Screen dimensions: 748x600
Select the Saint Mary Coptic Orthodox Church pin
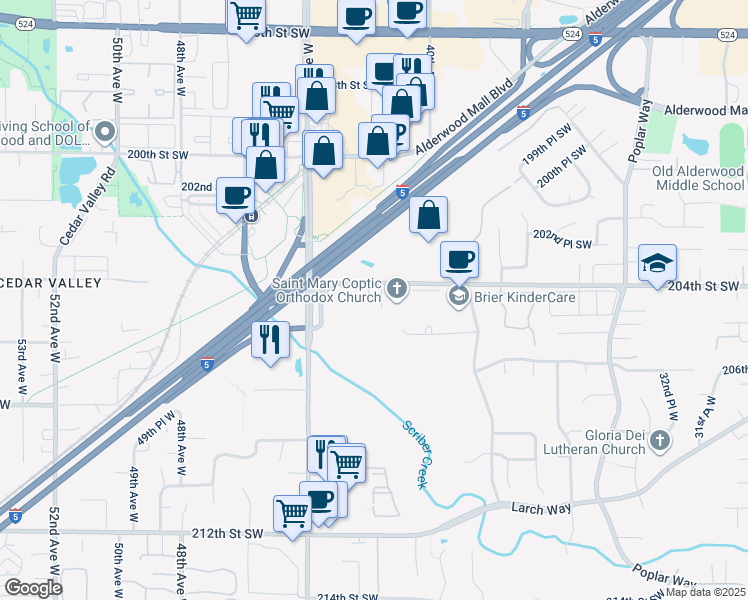(397, 290)
